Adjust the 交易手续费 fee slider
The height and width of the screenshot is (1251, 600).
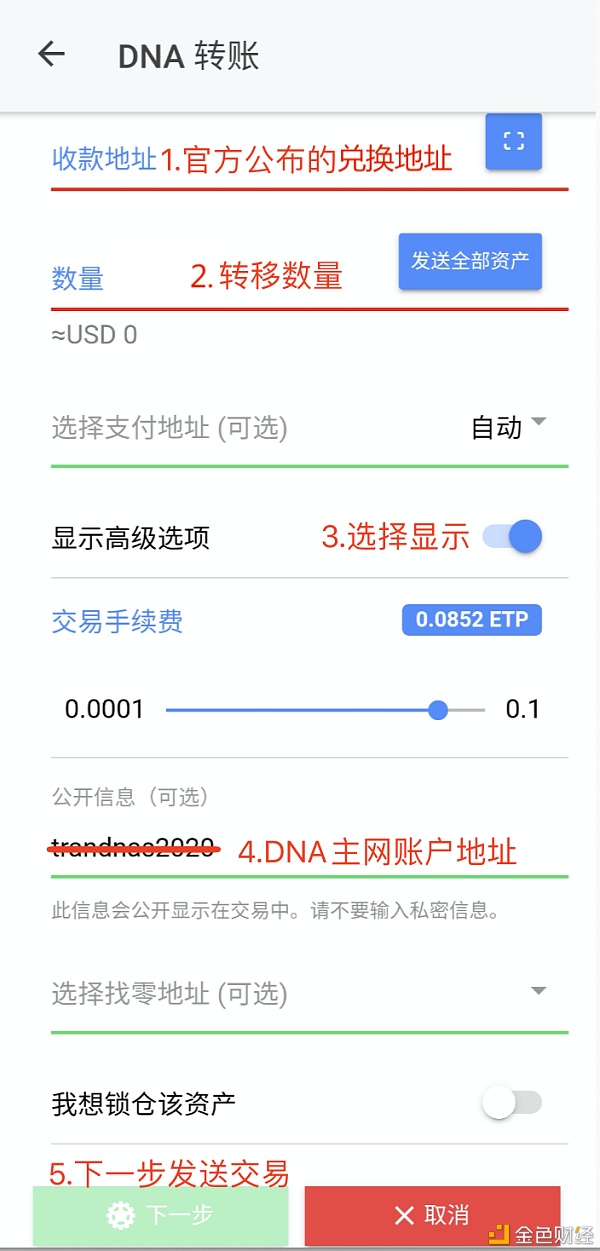point(437,710)
